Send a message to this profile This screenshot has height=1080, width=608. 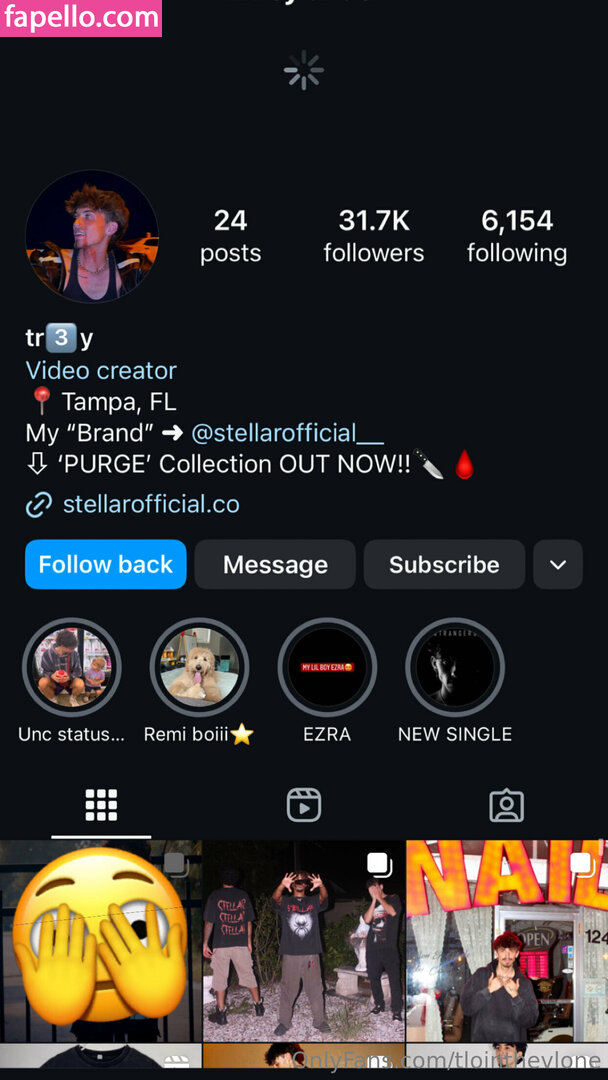point(275,565)
